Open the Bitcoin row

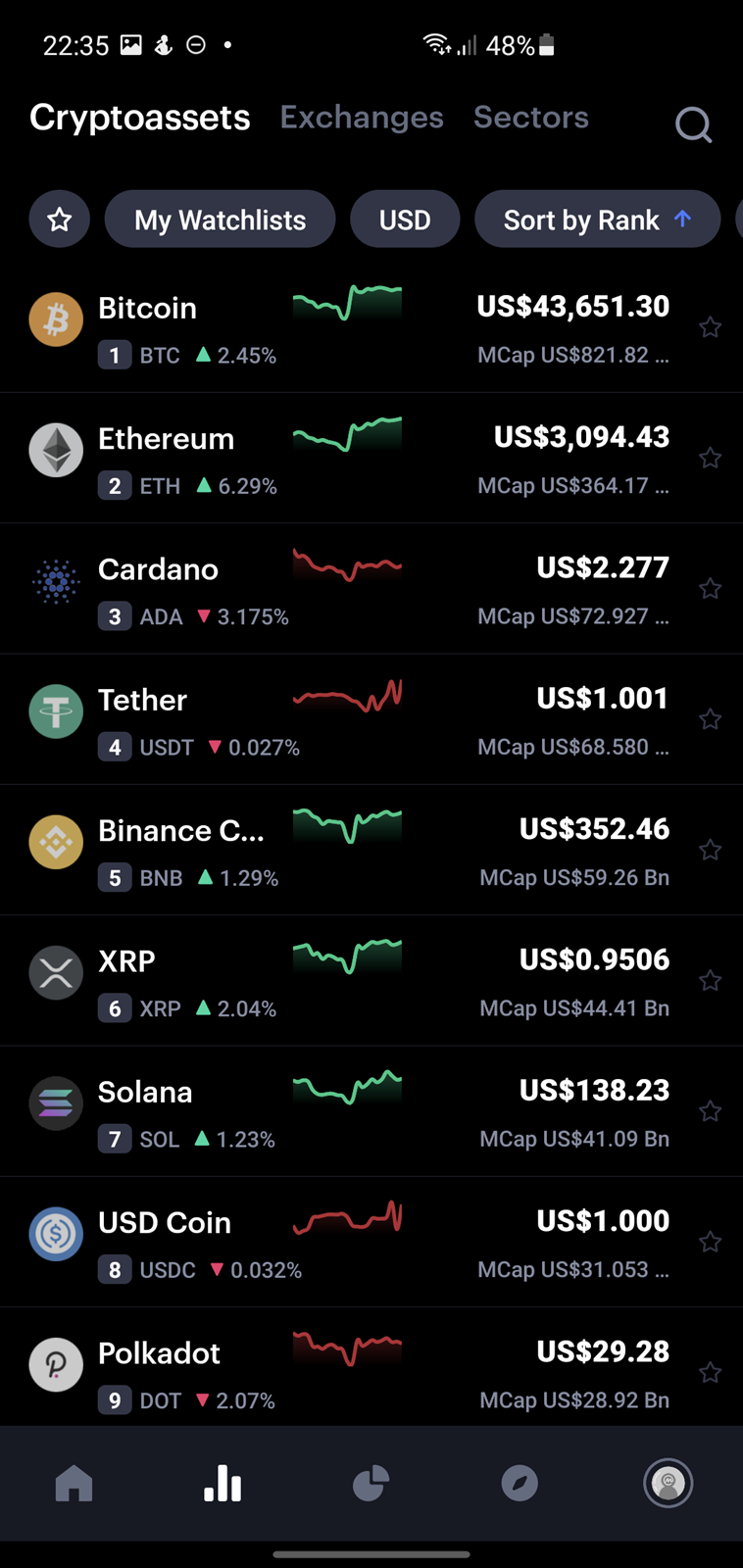(371, 328)
